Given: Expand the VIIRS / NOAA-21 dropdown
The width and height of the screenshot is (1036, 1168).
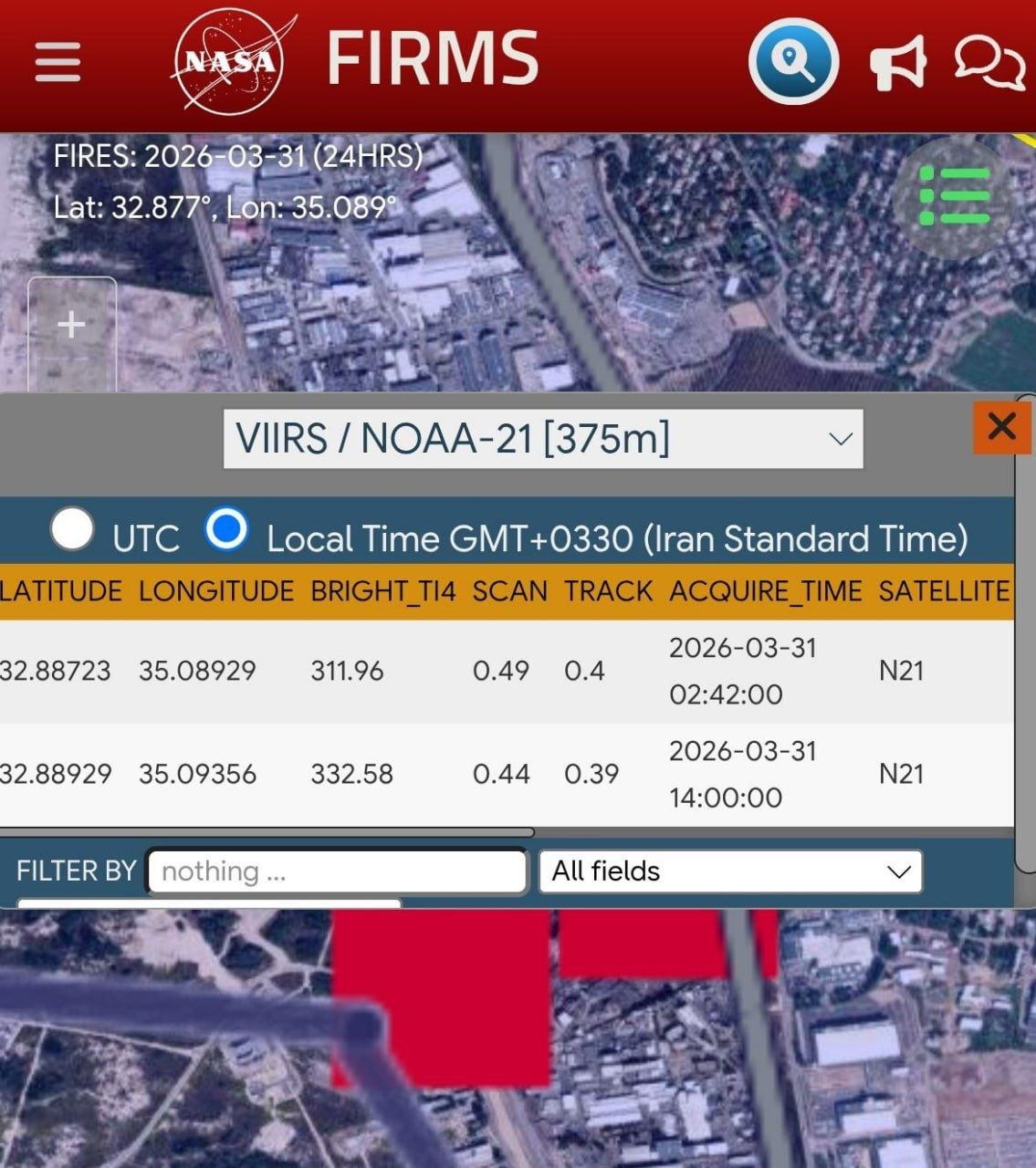Looking at the screenshot, I should tap(543, 439).
